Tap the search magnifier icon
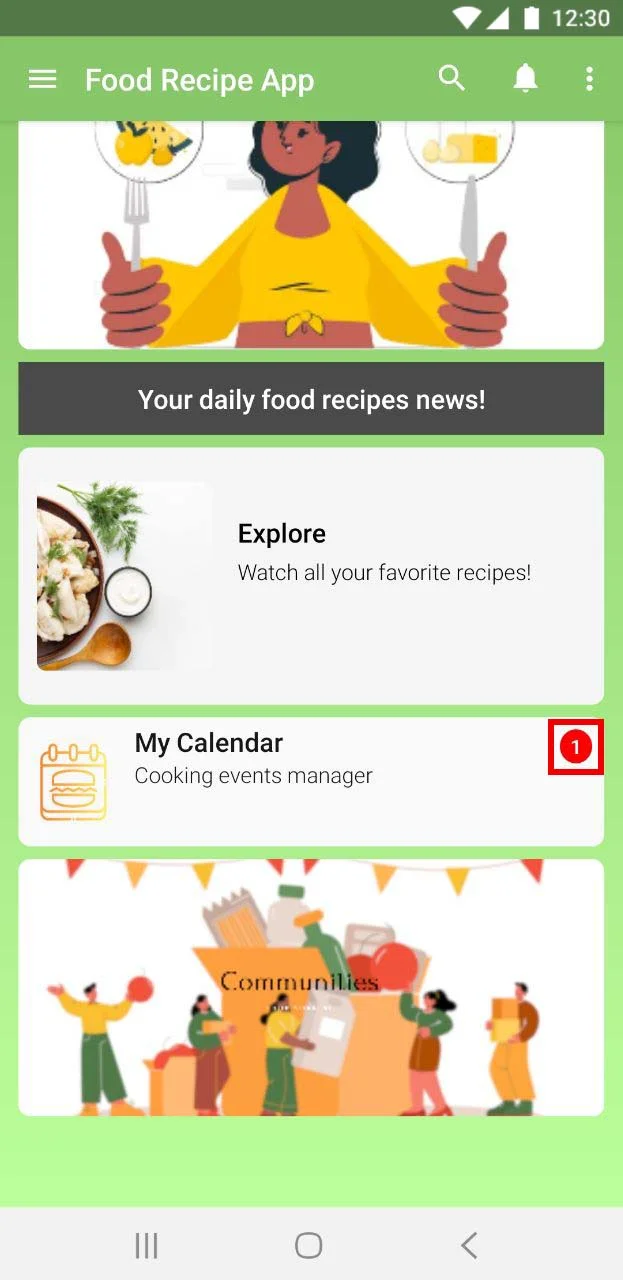The height and width of the screenshot is (1280, 623). coord(452,78)
